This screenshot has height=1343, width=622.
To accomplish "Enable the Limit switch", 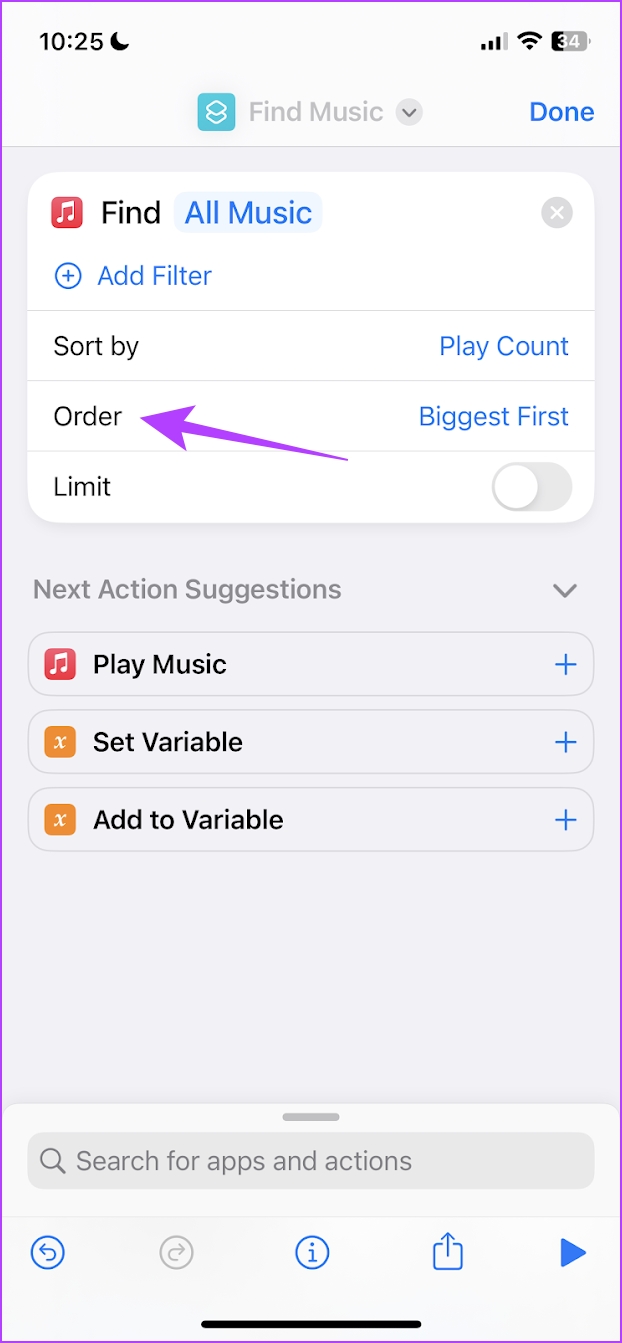I will click(532, 487).
